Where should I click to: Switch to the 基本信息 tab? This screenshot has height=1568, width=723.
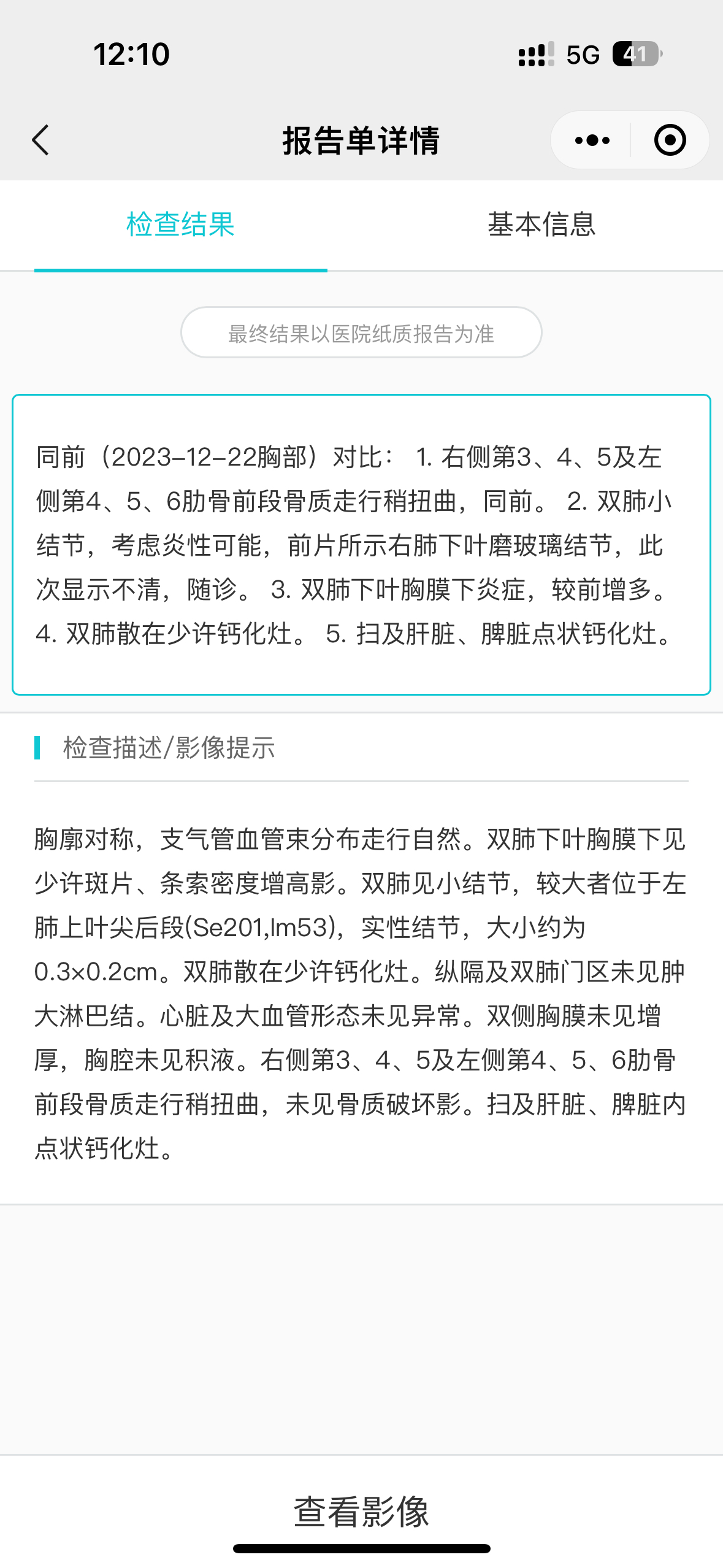click(x=541, y=224)
